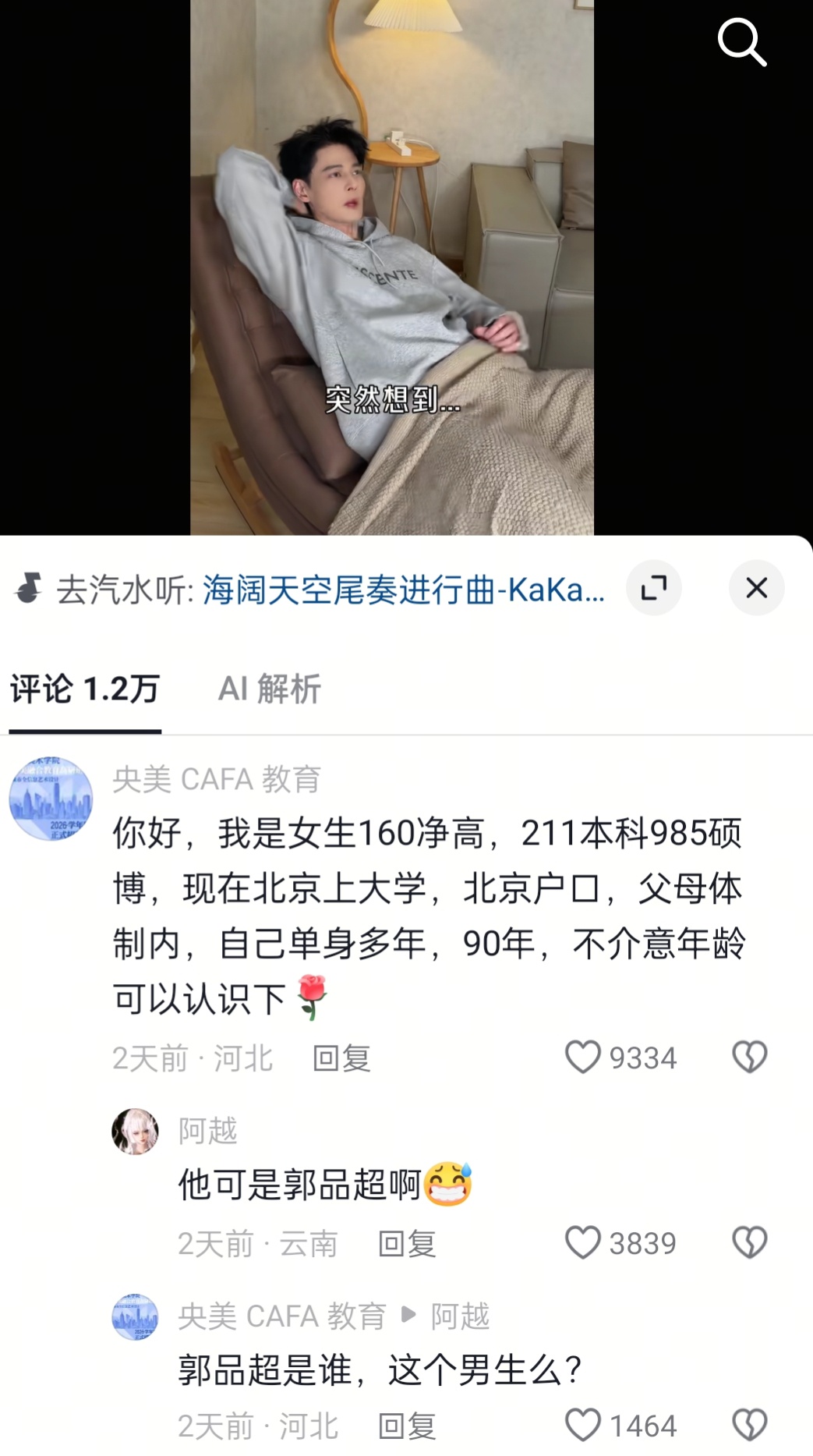Open the 海阔天空尾奏进行曲 music link
This screenshot has height=1456, width=813.
[x=403, y=590]
